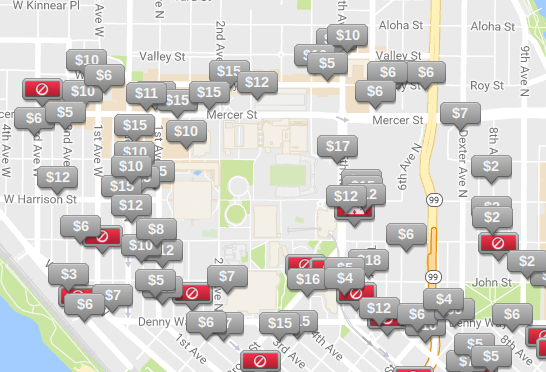Open the $11 parking price marker

click(x=146, y=93)
